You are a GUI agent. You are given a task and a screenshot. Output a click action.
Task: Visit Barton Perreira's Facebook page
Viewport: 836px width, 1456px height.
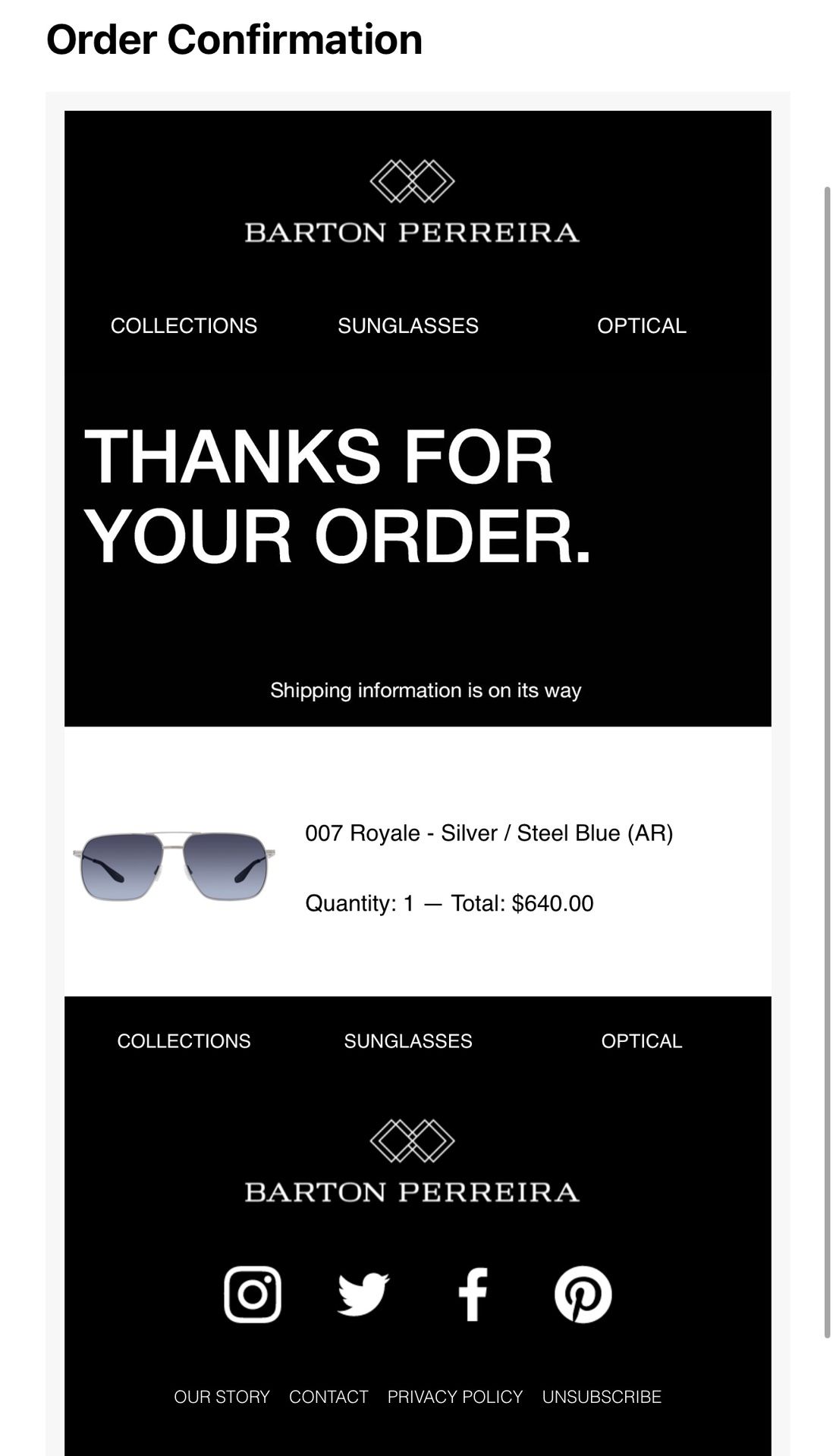(473, 1294)
